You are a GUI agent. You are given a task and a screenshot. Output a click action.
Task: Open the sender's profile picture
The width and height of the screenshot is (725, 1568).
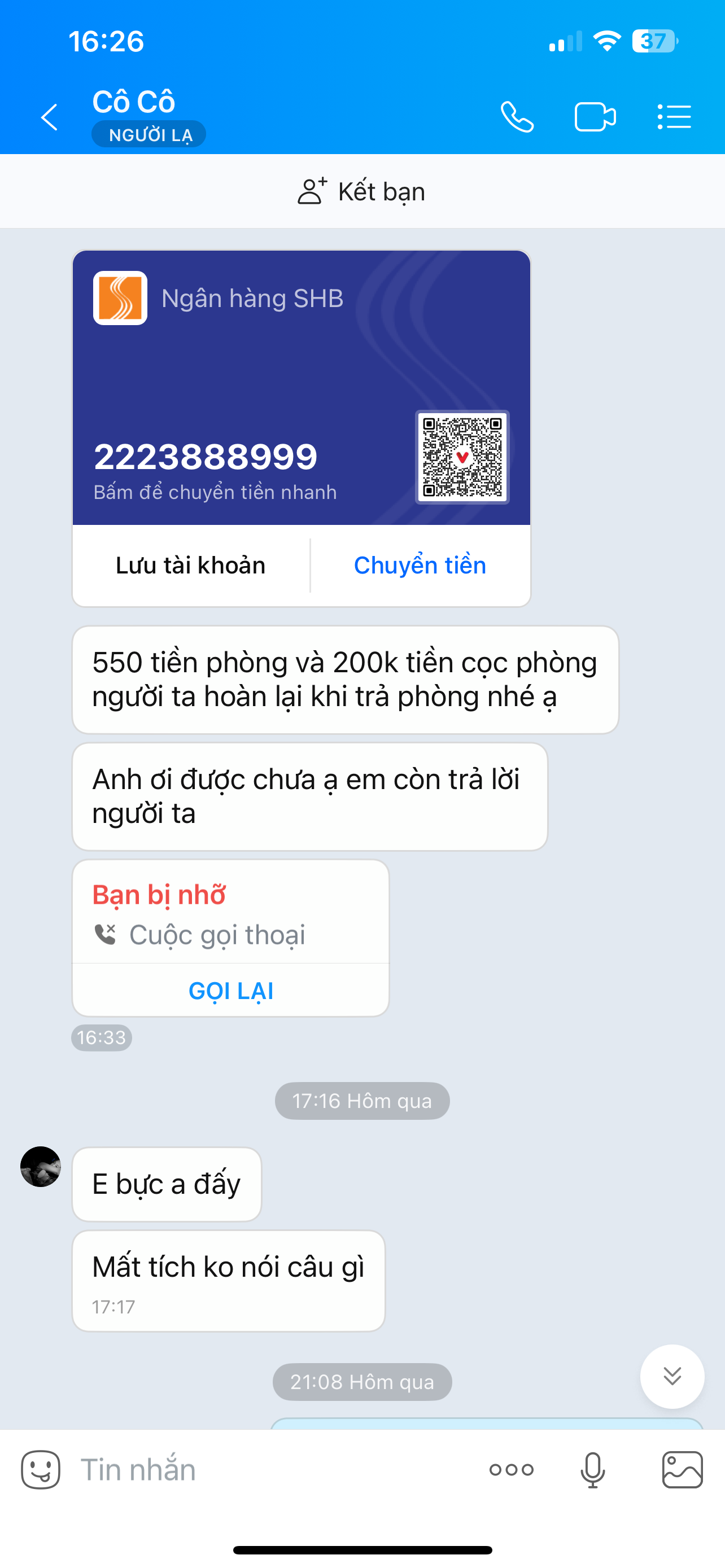coord(41,1167)
